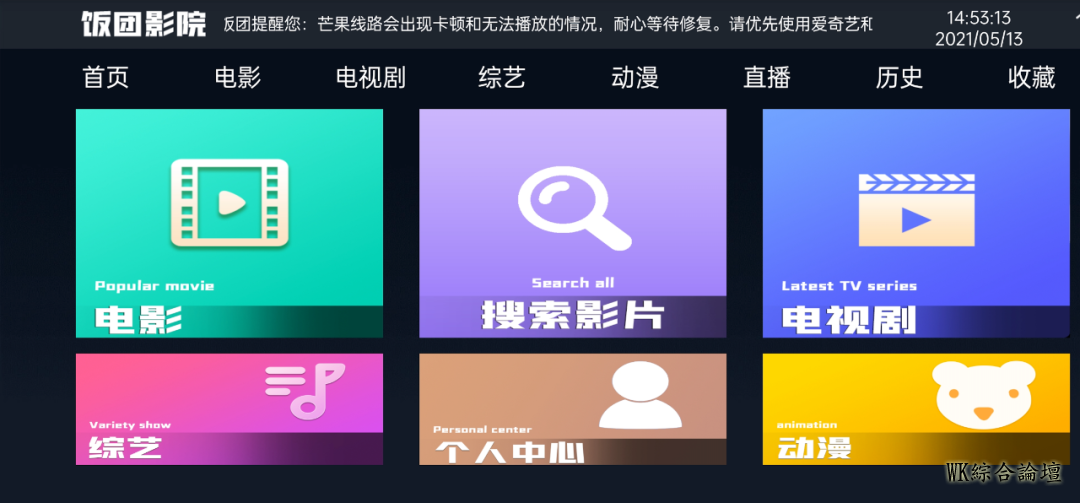Viewport: 1080px width, 503px height.
Task: Select the 电视剧 top tab
Action: tap(370, 78)
